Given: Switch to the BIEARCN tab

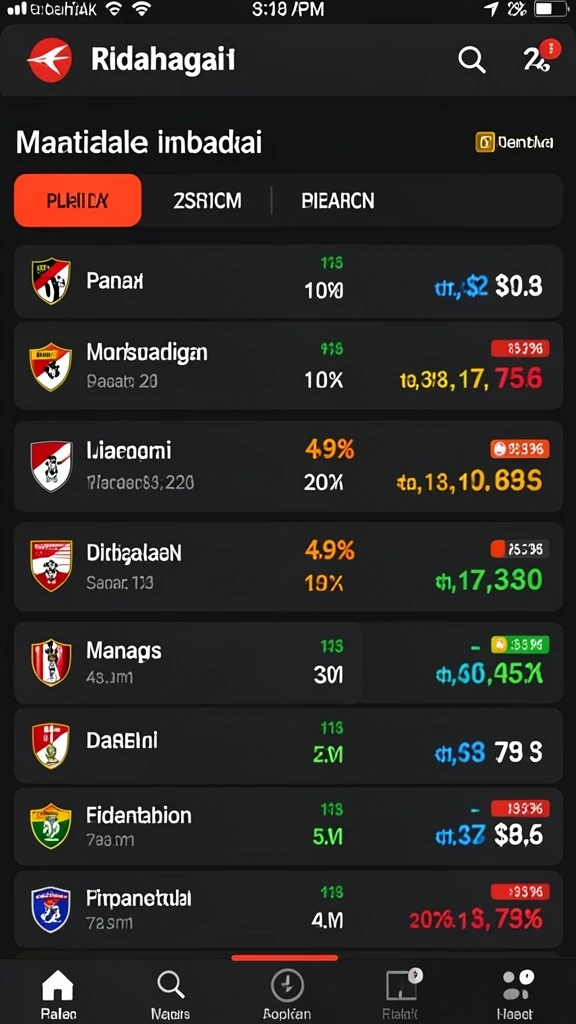Looking at the screenshot, I should (338, 200).
